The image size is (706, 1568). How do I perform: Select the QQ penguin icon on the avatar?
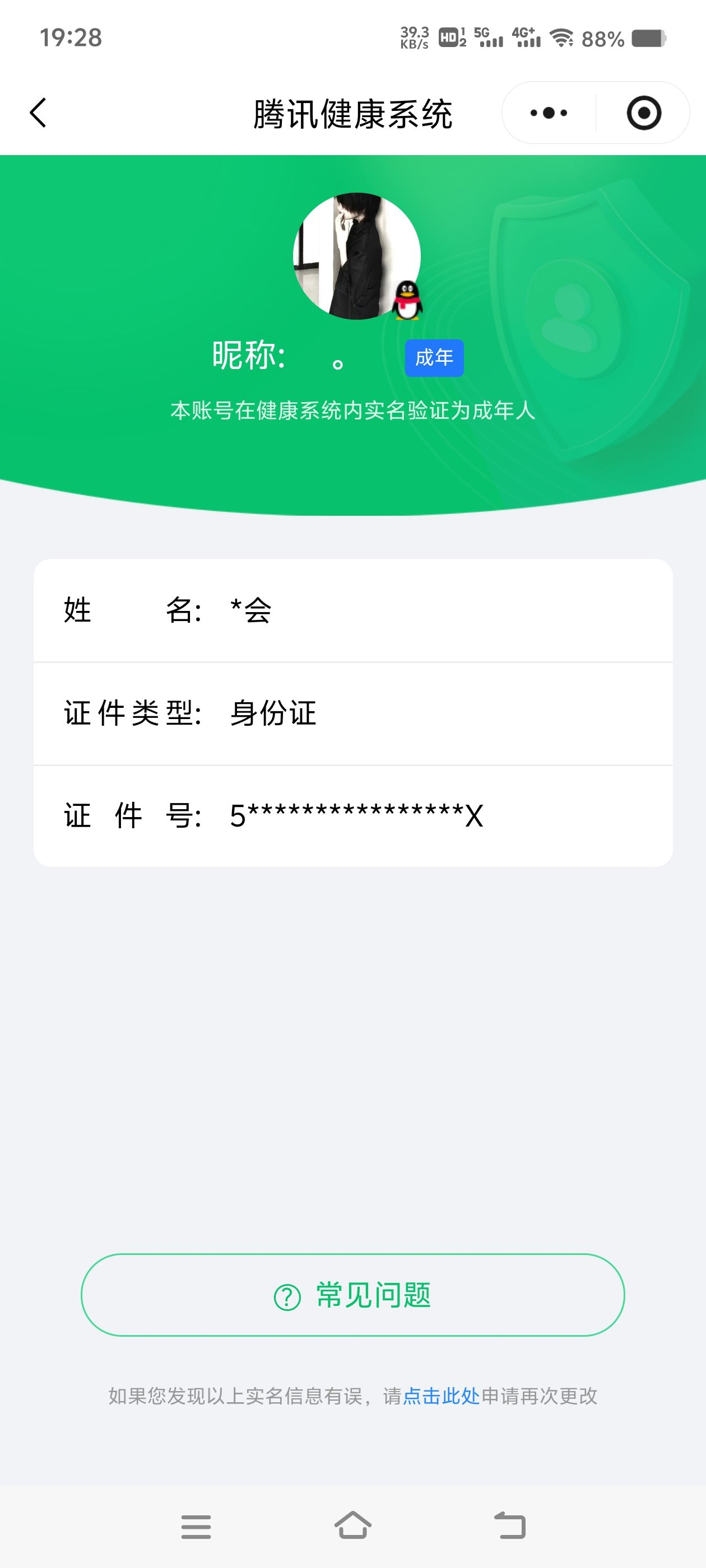tap(408, 300)
